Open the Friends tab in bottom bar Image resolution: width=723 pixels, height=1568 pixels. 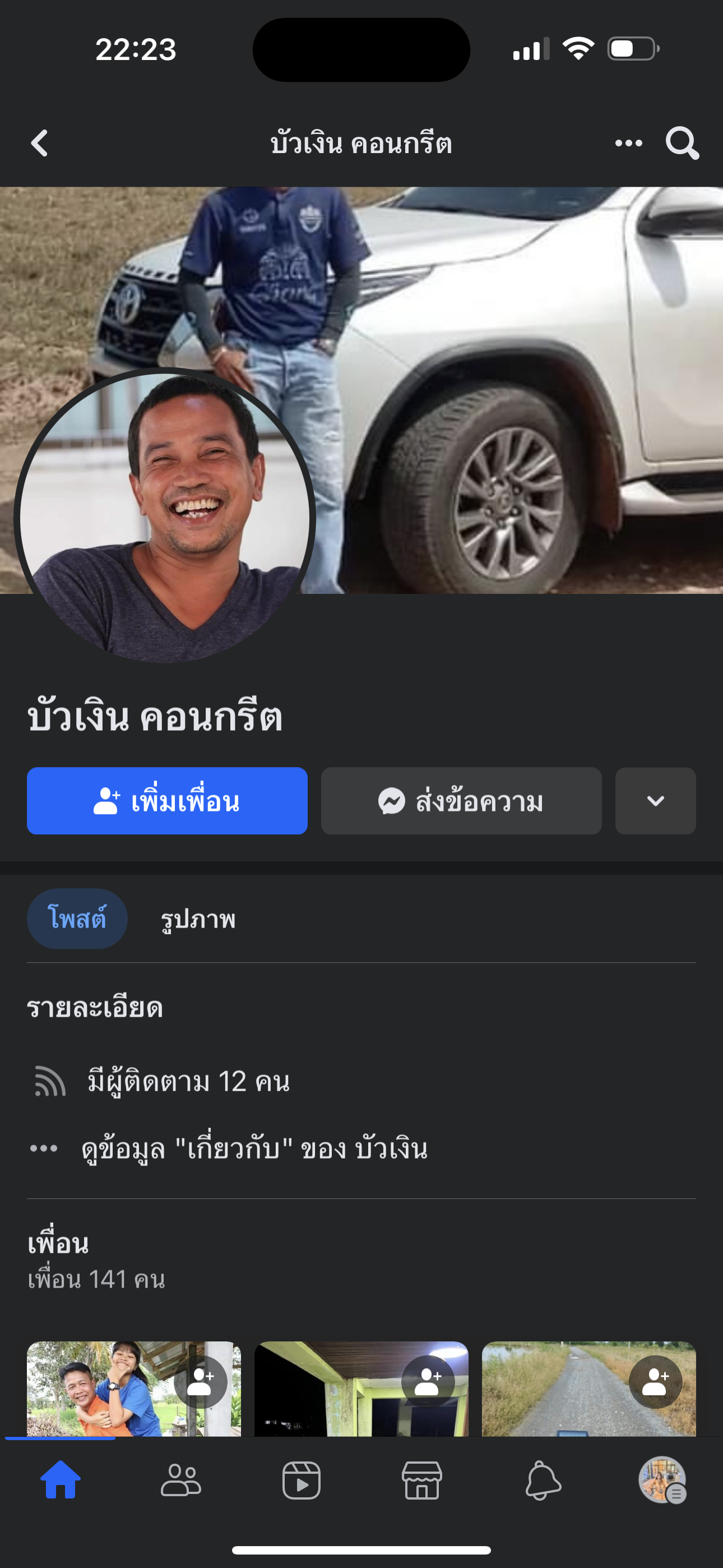click(x=180, y=1480)
